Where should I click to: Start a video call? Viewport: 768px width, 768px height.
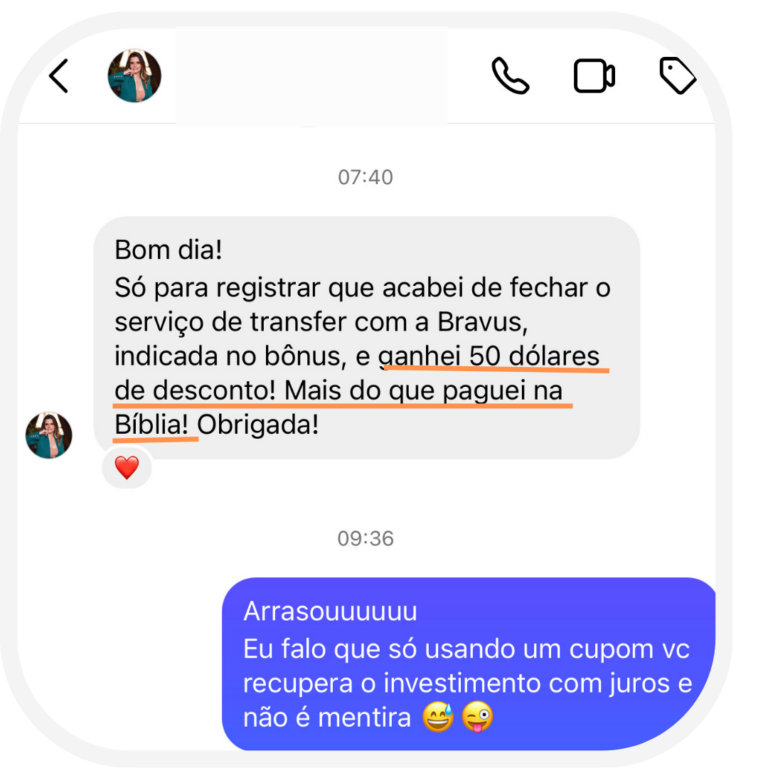pyautogui.click(x=594, y=76)
